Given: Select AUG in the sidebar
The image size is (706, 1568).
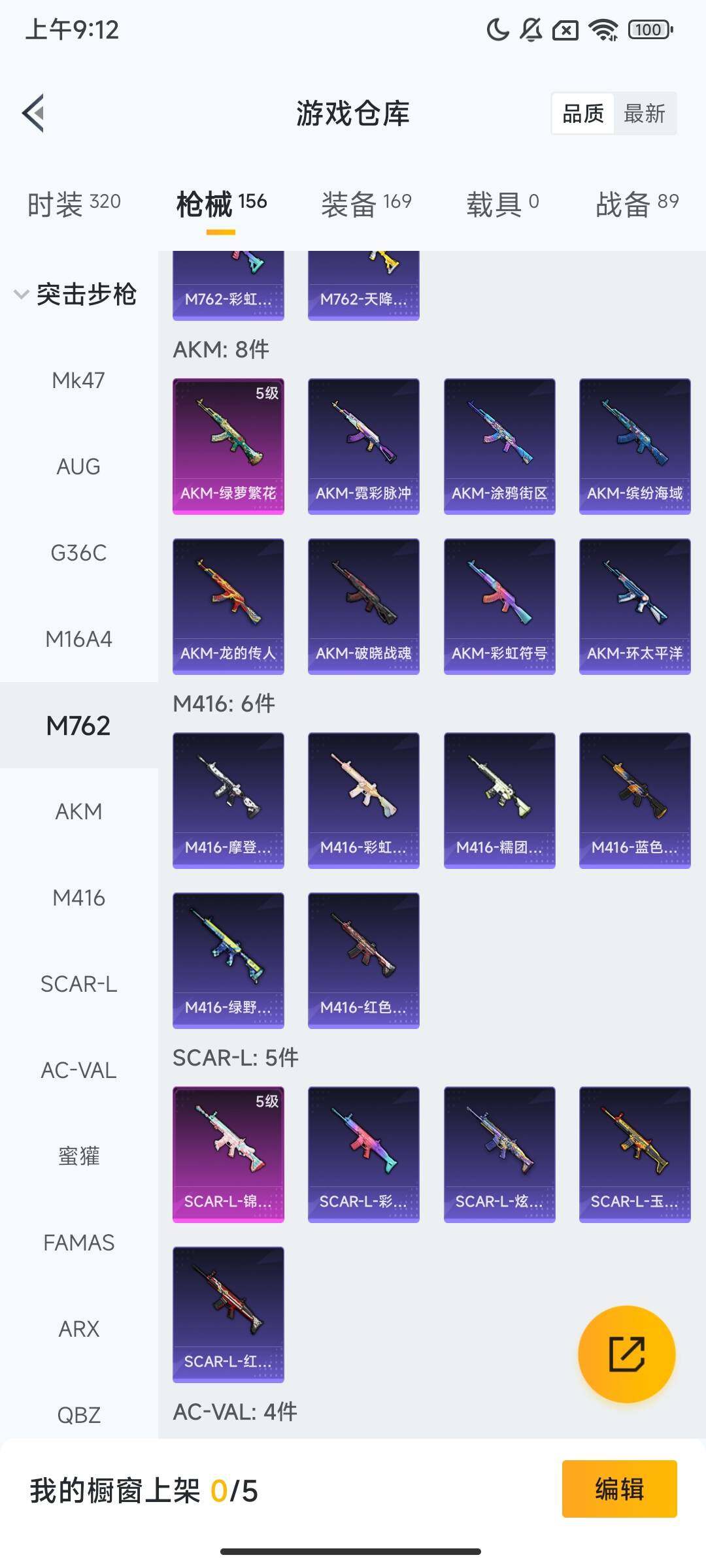Looking at the screenshot, I should pyautogui.click(x=78, y=466).
